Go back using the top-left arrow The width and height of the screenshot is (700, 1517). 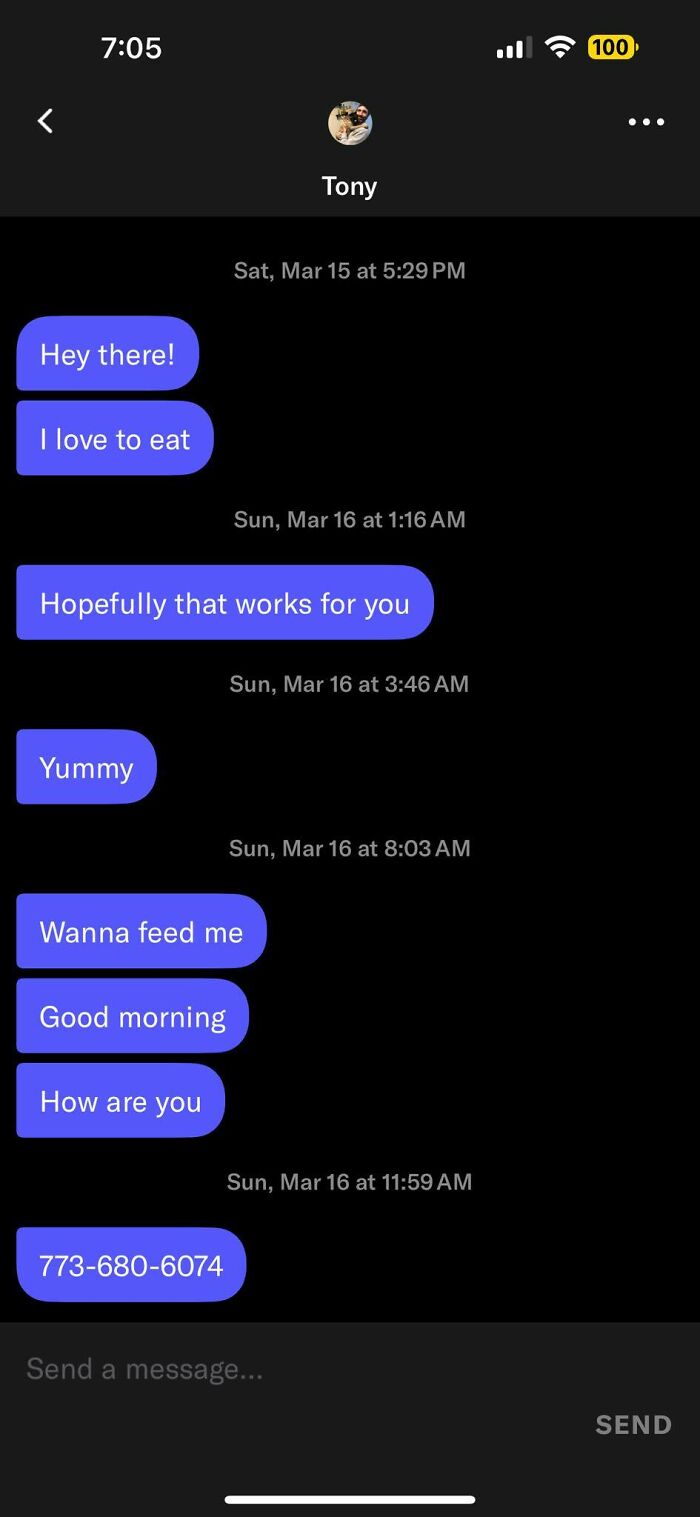tap(45, 121)
